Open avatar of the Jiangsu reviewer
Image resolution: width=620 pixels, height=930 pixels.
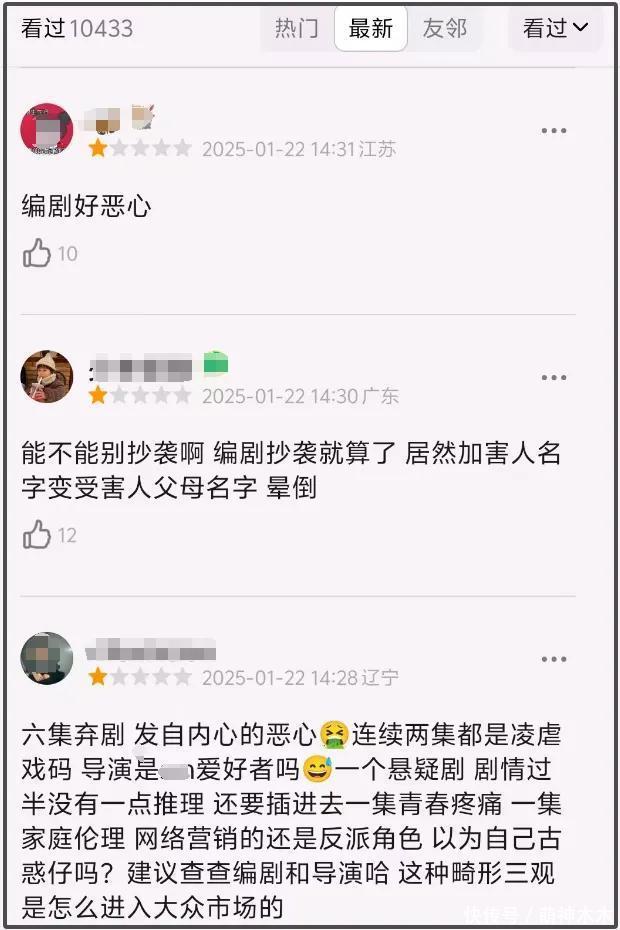click(47, 130)
